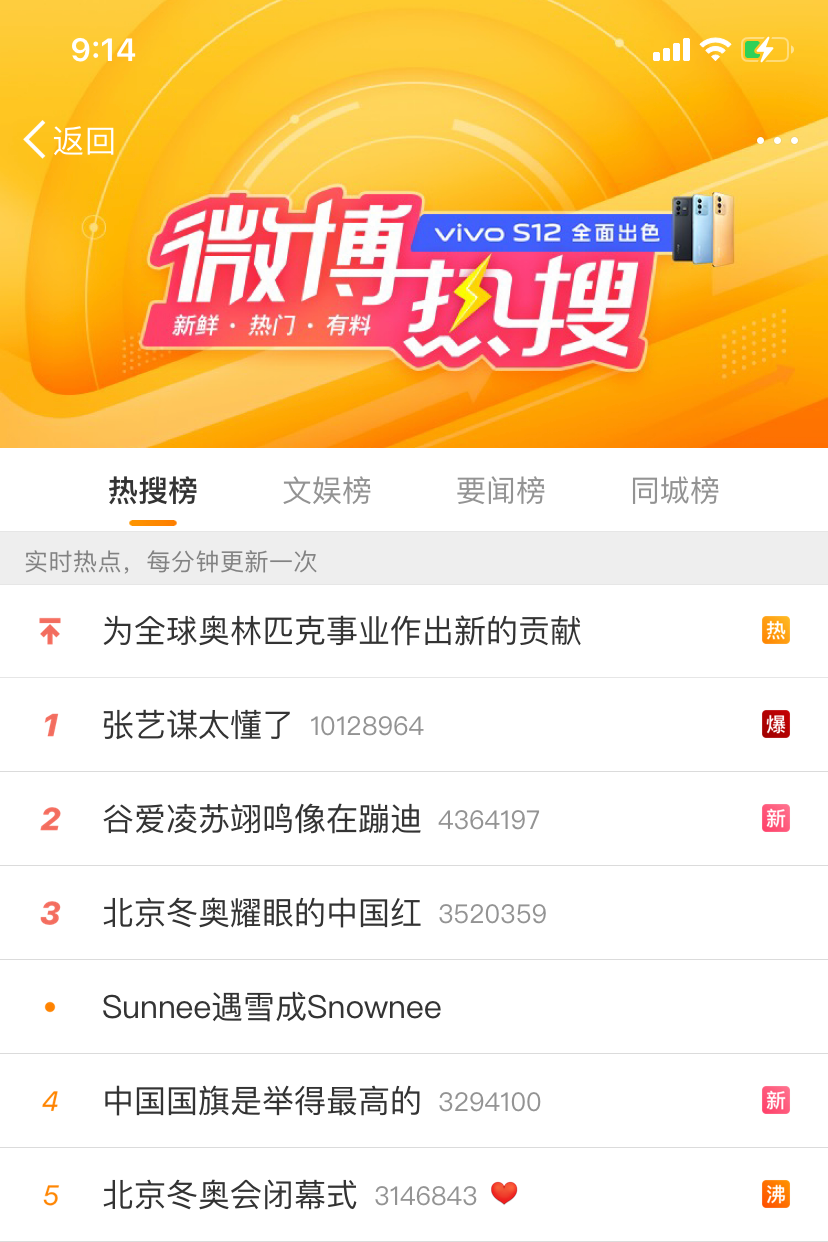
Task: Select the 热搜榜 tab
Action: point(153,491)
